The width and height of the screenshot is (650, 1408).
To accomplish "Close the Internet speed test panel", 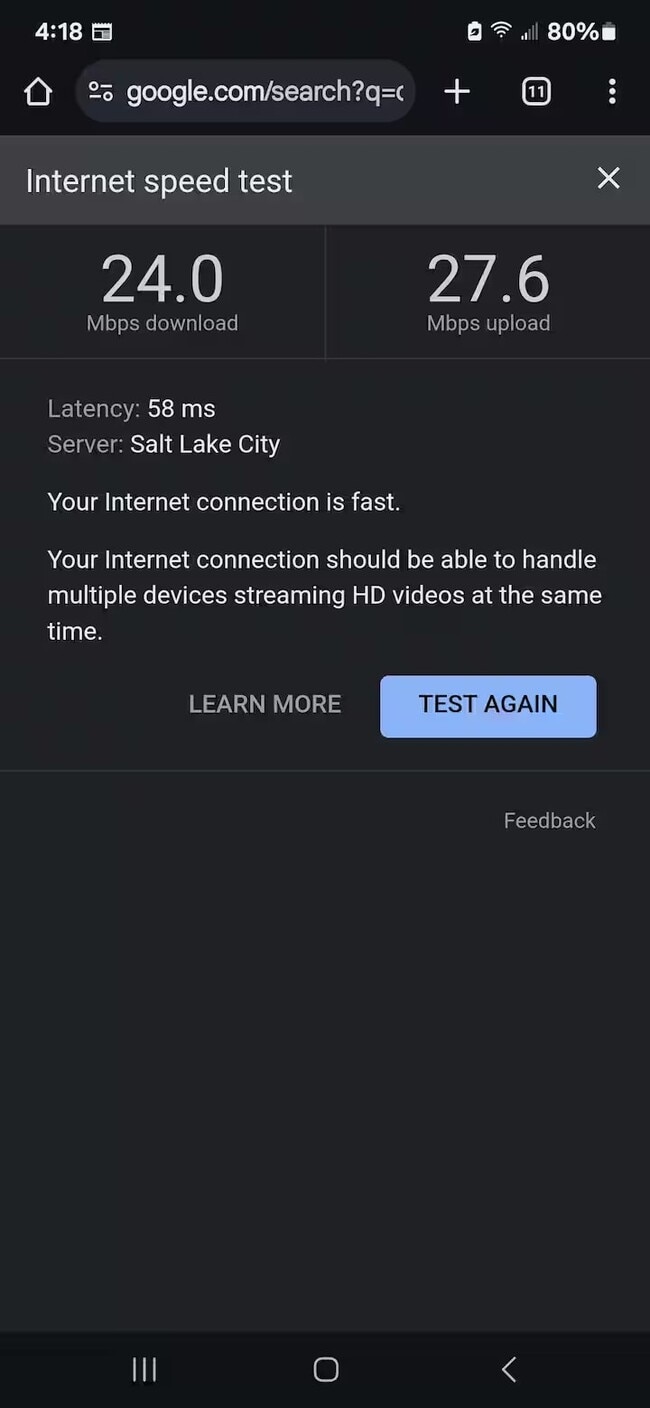I will [x=608, y=179].
